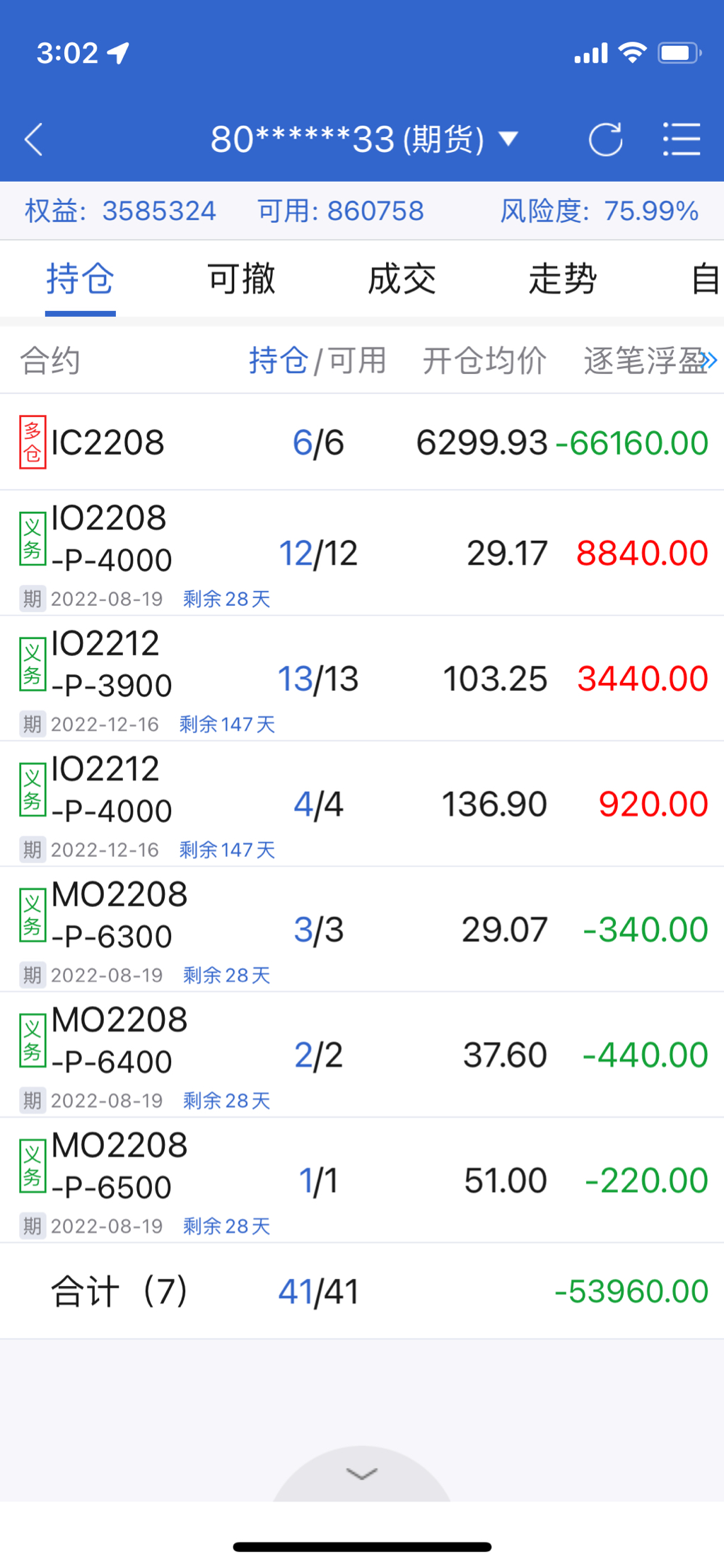Screen dimensions: 724x1568
Task: Tap the bottom down-chevron handle
Action: [x=362, y=1473]
